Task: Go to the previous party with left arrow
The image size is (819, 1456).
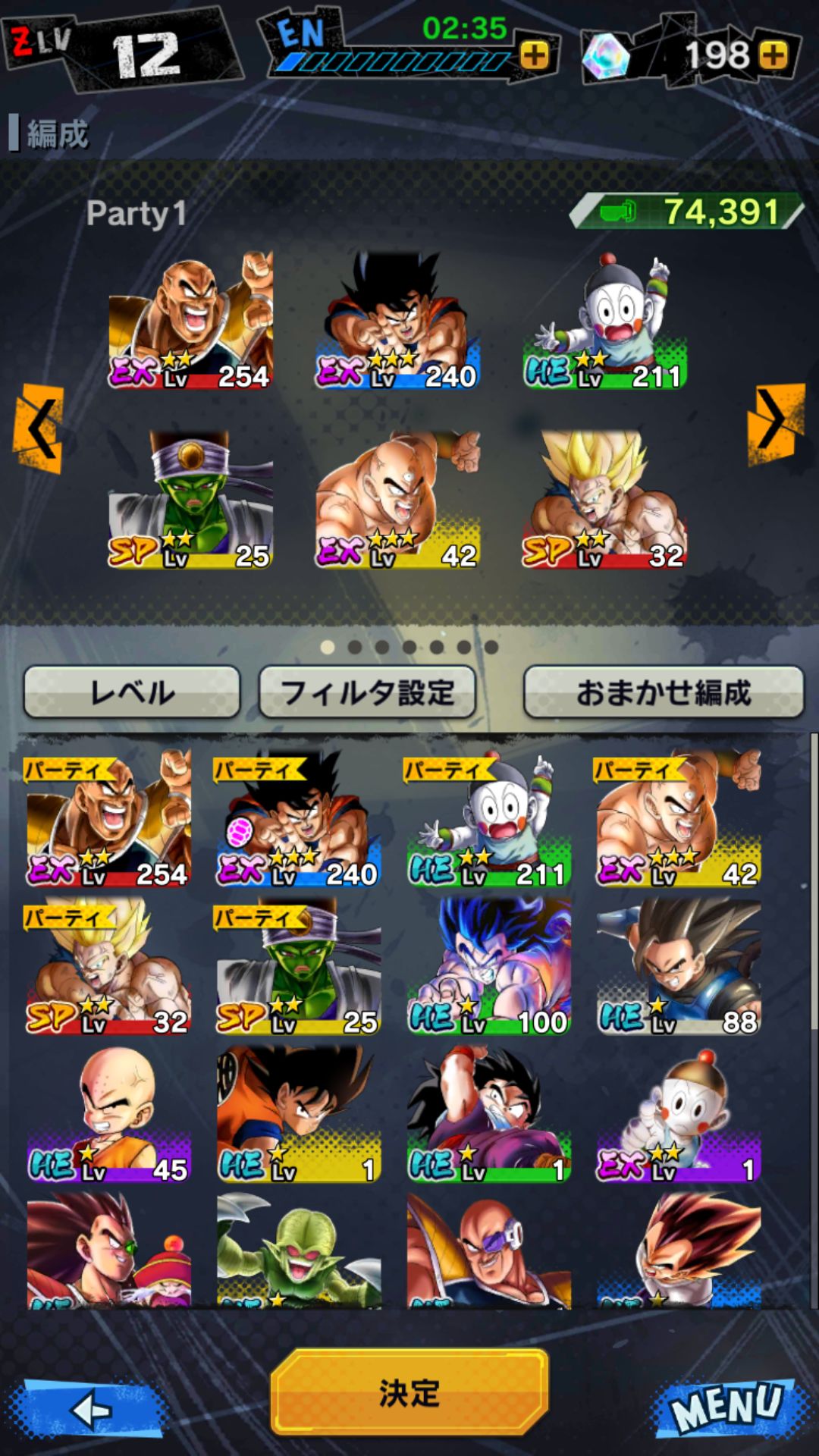Action: click(x=38, y=428)
